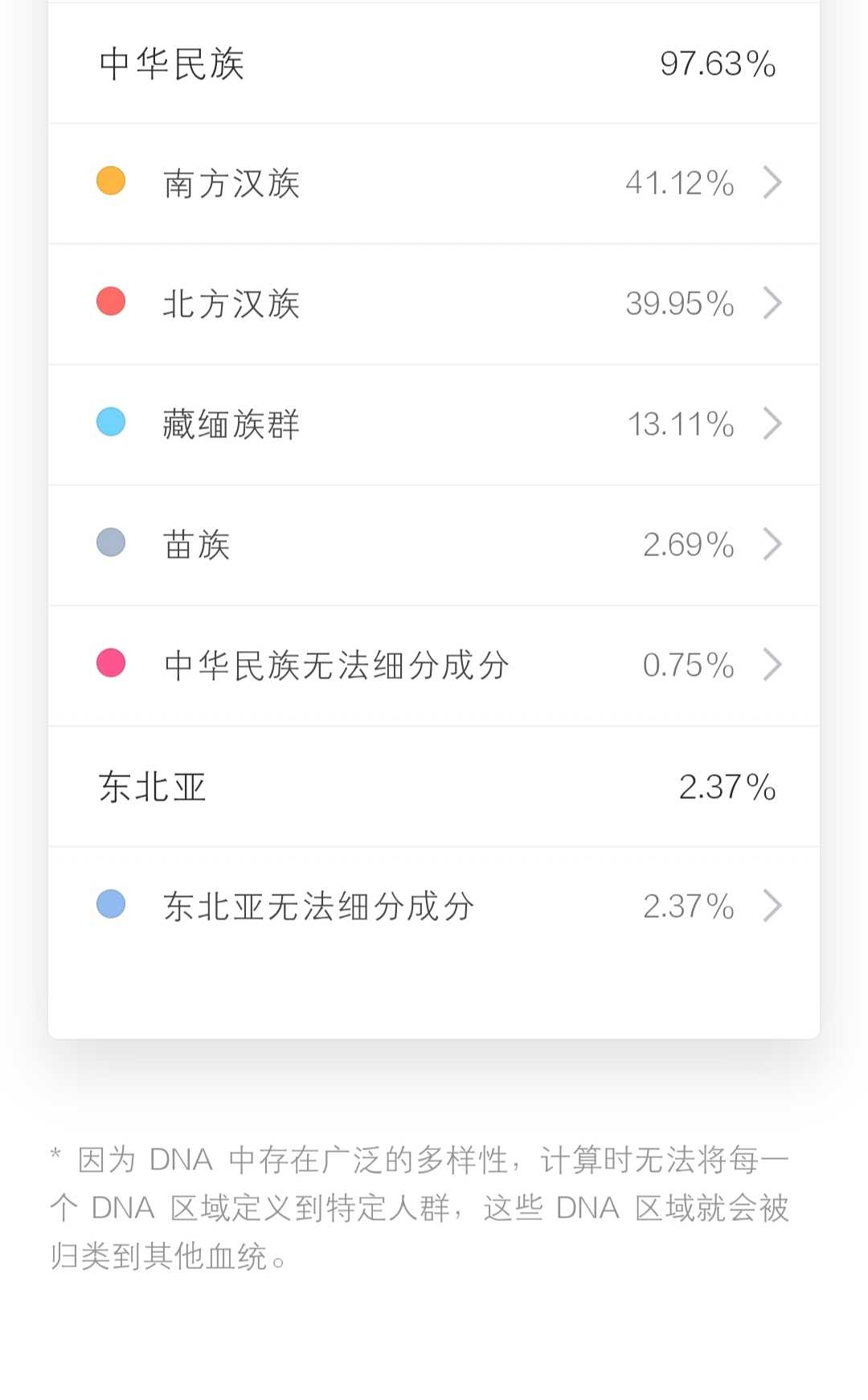868x1400 pixels.
Task: Open the 藏缅族群 13.11% row
Action: [434, 424]
